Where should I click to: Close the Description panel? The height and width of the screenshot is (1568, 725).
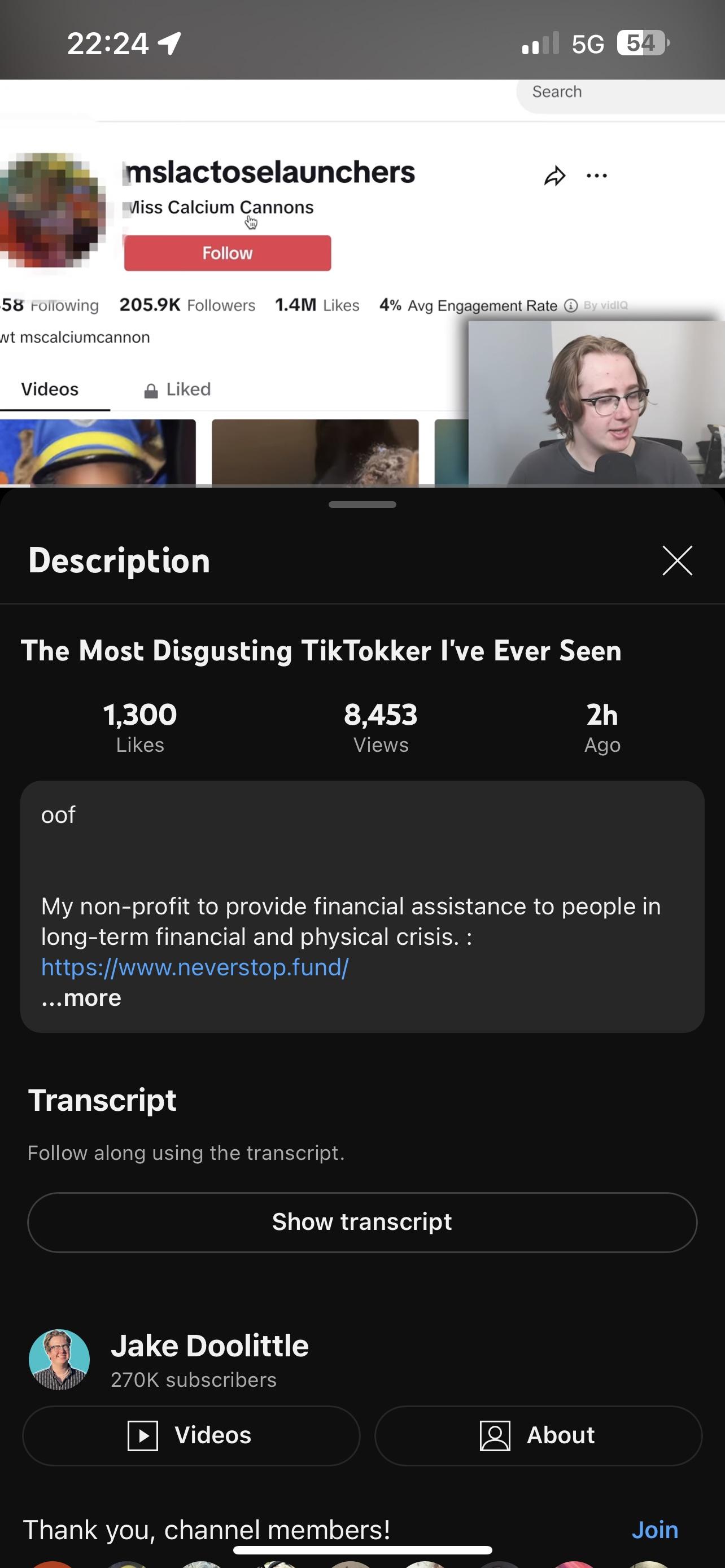tap(677, 560)
